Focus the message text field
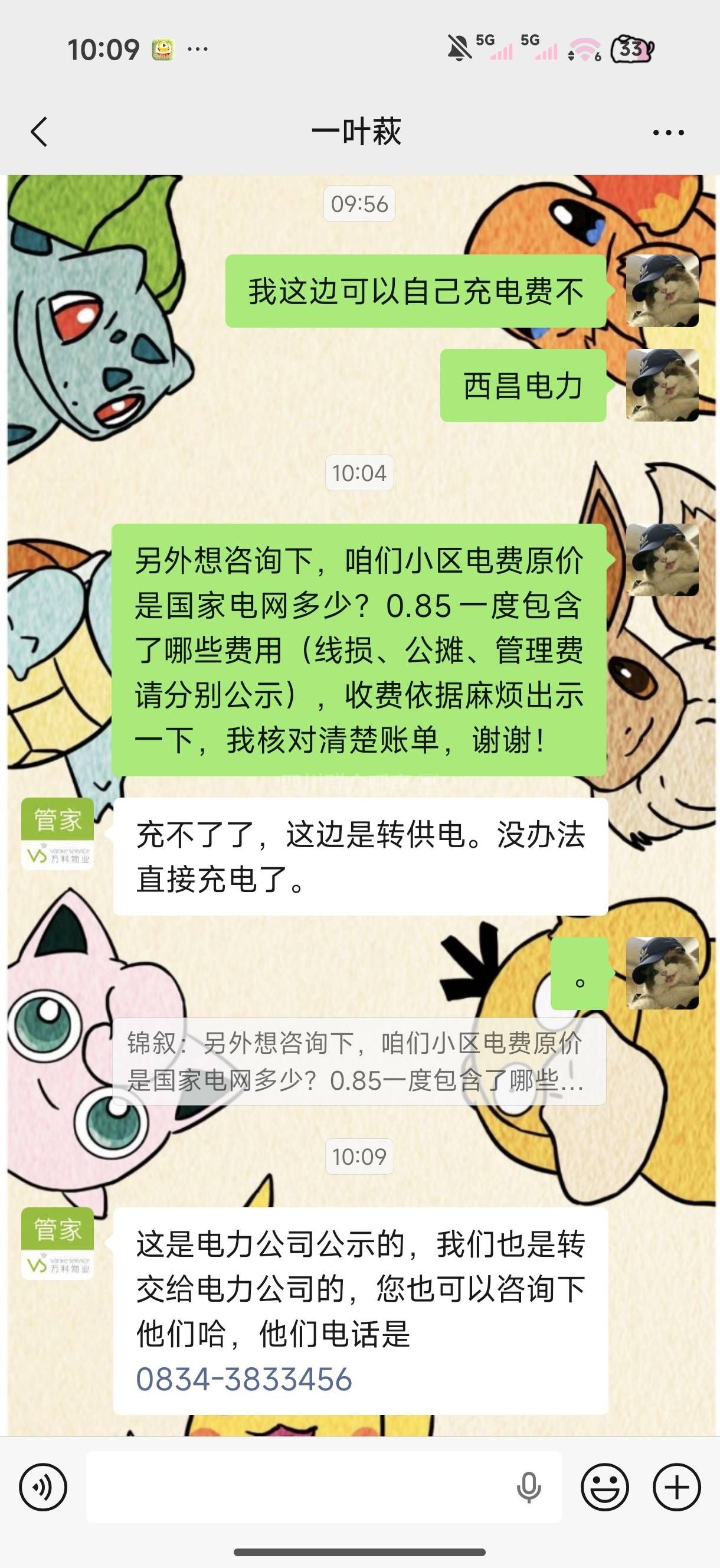This screenshot has height=1568, width=720. [298, 1487]
